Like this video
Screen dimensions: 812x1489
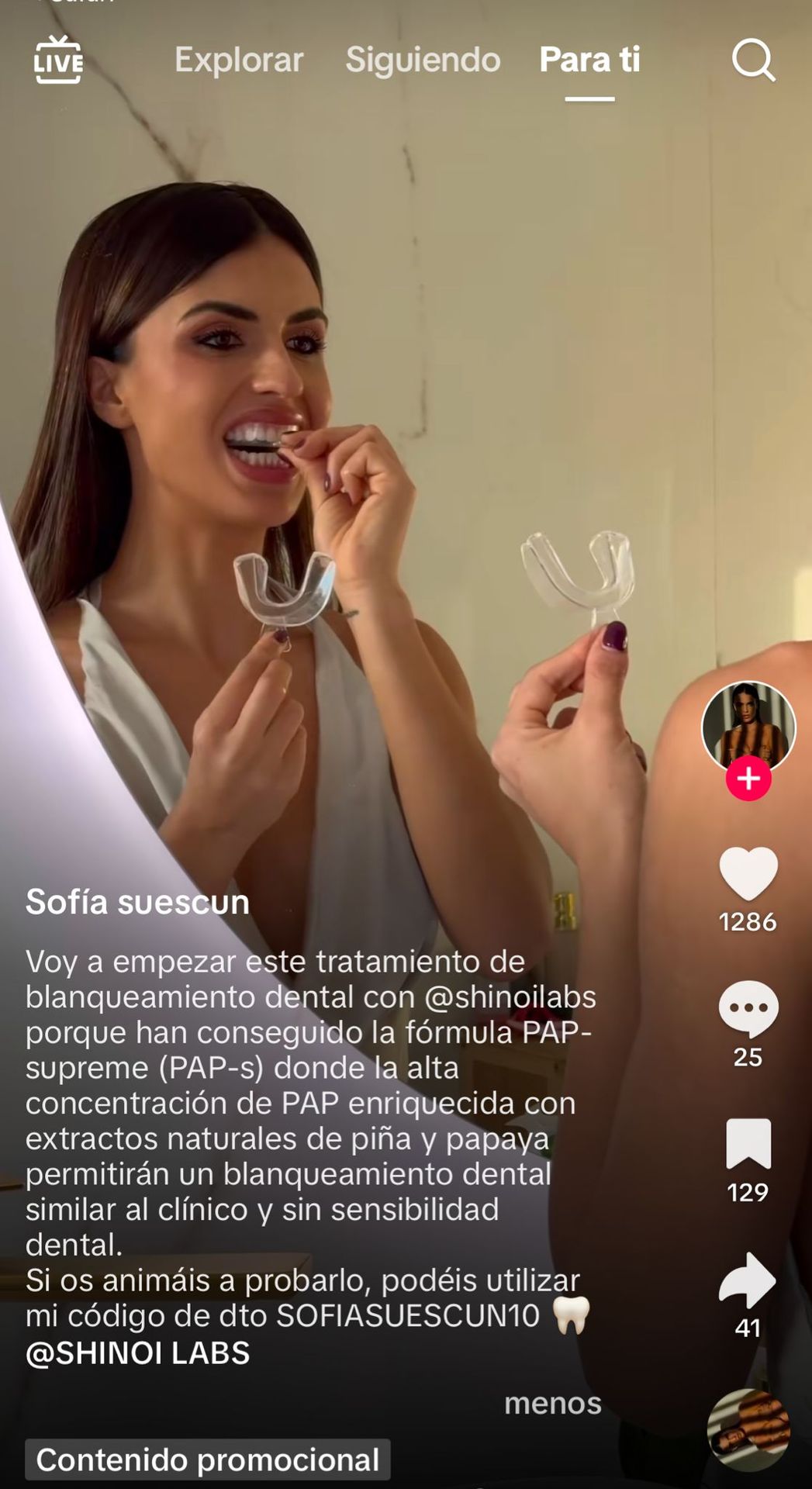click(748, 874)
